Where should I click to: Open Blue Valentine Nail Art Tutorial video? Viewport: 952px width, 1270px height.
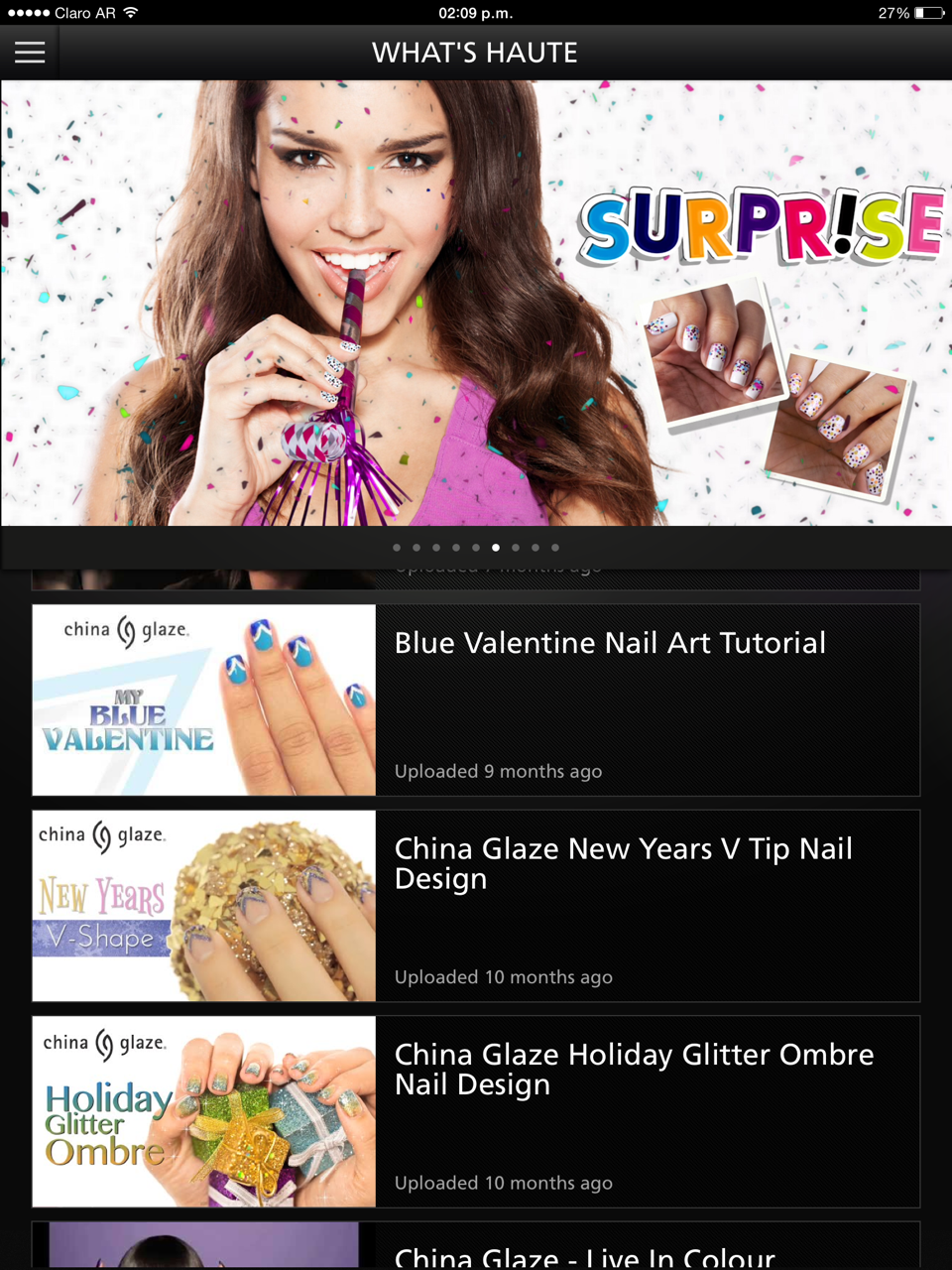tap(476, 699)
